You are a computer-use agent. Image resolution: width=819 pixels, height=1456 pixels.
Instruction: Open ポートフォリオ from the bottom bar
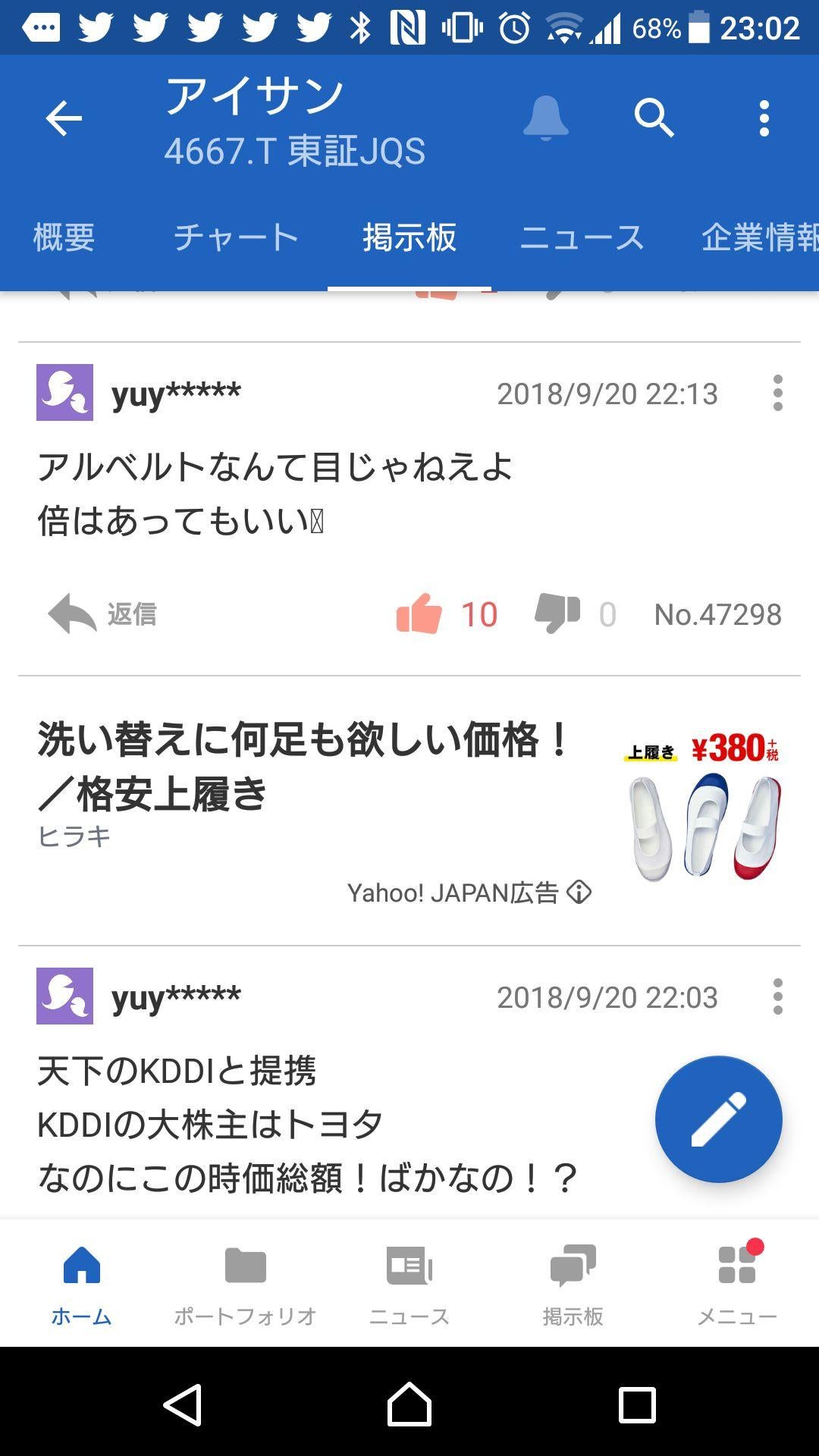[246, 1282]
